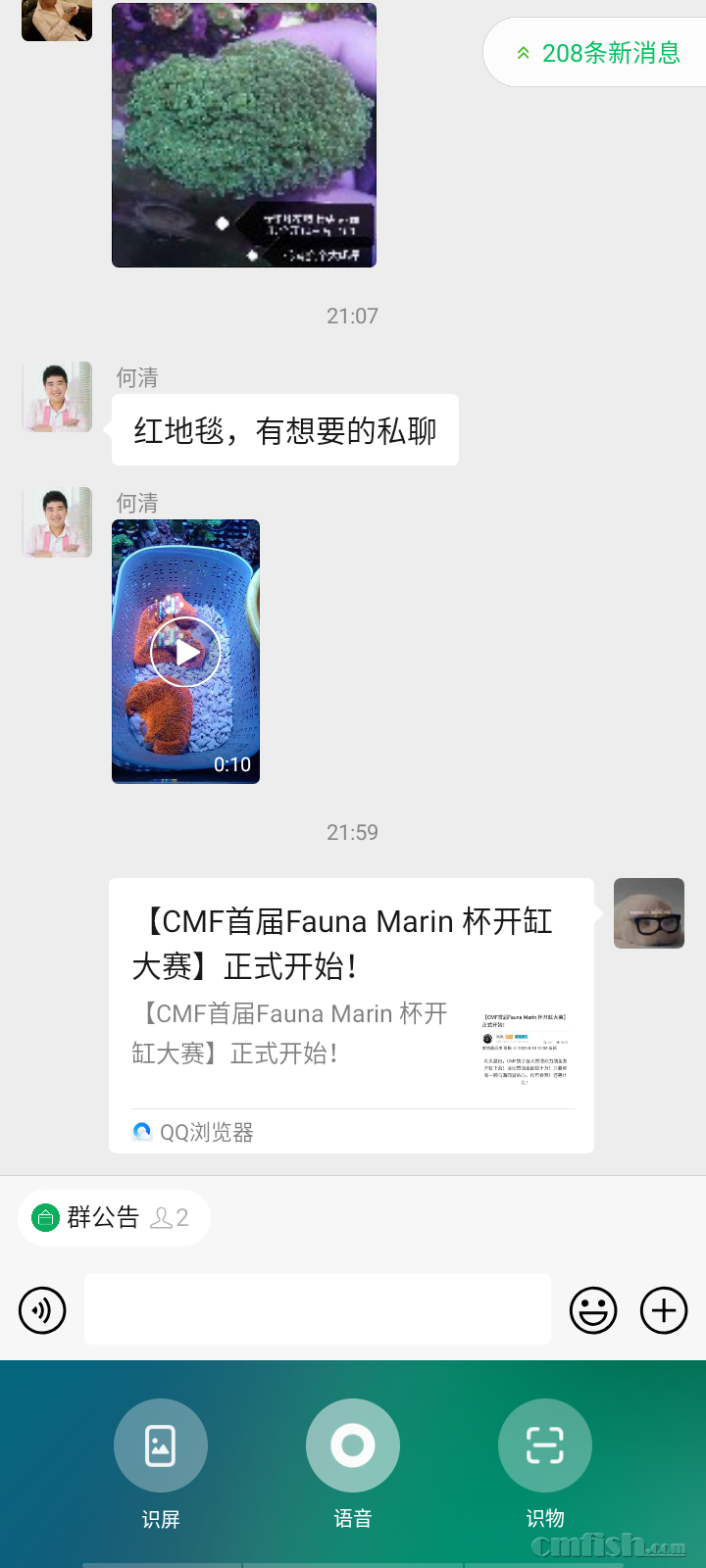Open the plus attachments menu
Image resolution: width=706 pixels, height=1568 pixels.
click(x=664, y=1310)
